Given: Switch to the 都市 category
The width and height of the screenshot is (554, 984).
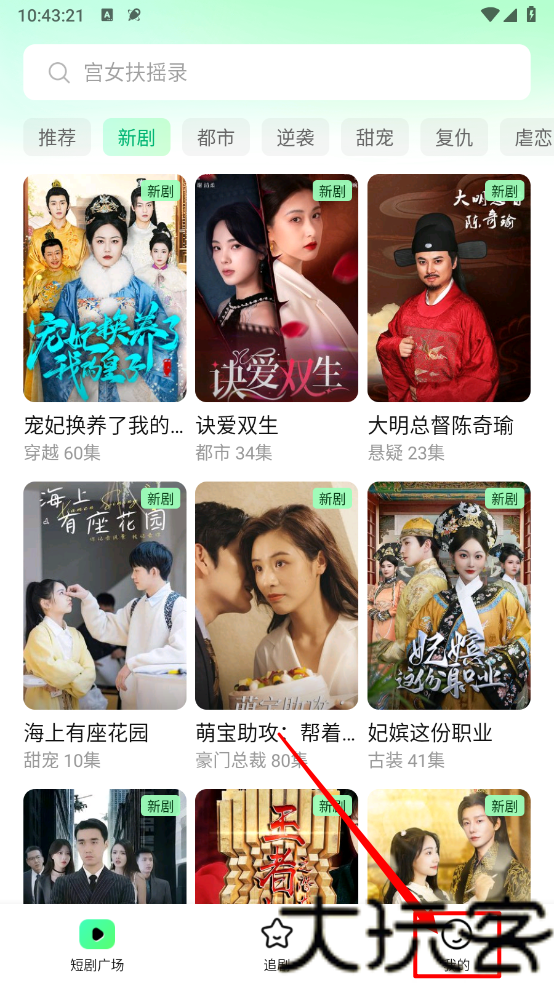Looking at the screenshot, I should click(216, 137).
